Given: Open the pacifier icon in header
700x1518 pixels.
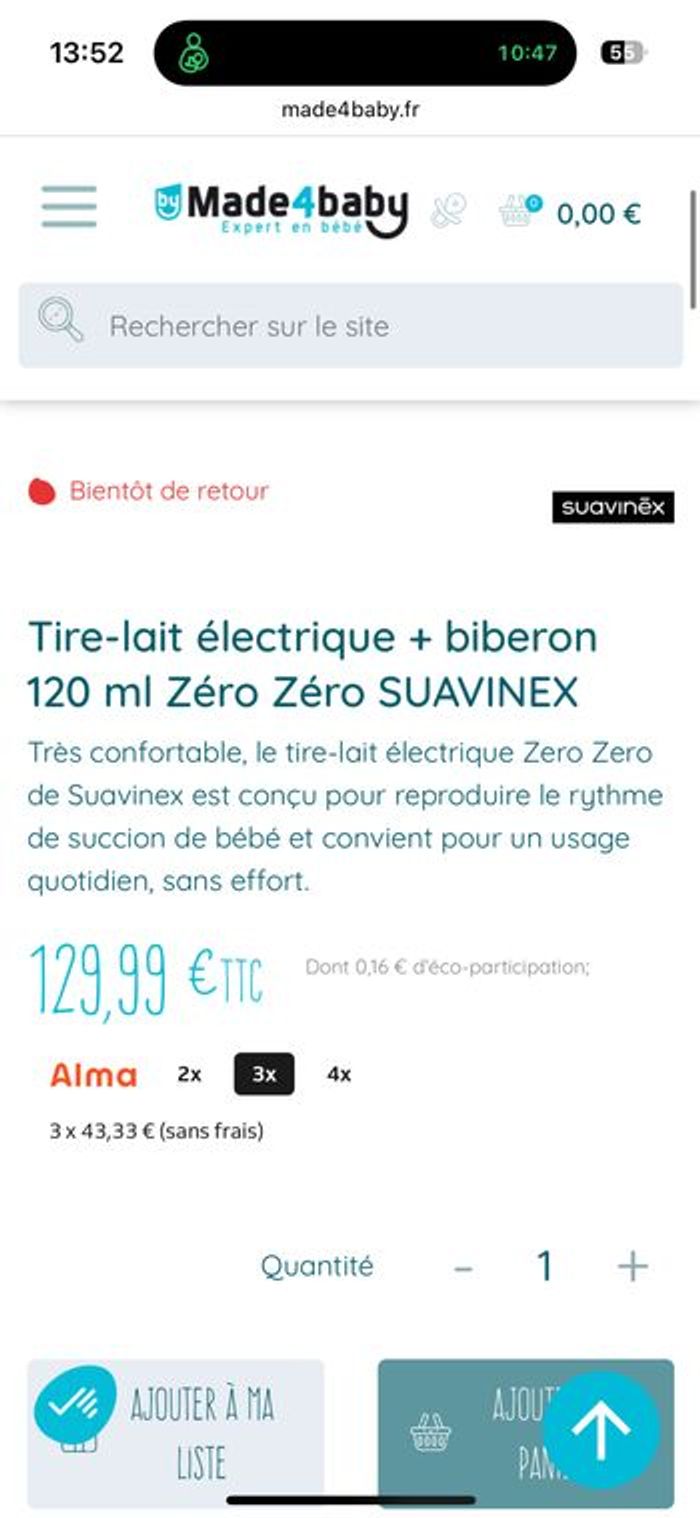Looking at the screenshot, I should click(x=448, y=211).
